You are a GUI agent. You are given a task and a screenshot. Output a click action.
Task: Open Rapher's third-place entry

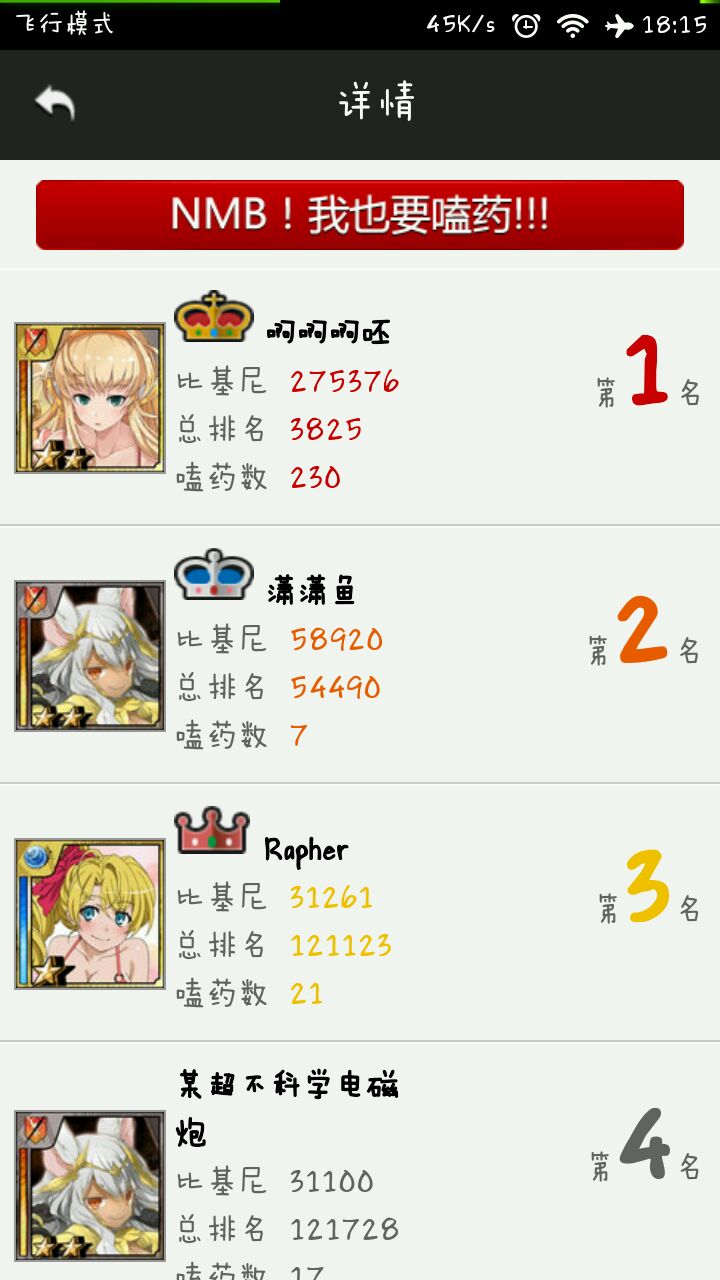360,913
